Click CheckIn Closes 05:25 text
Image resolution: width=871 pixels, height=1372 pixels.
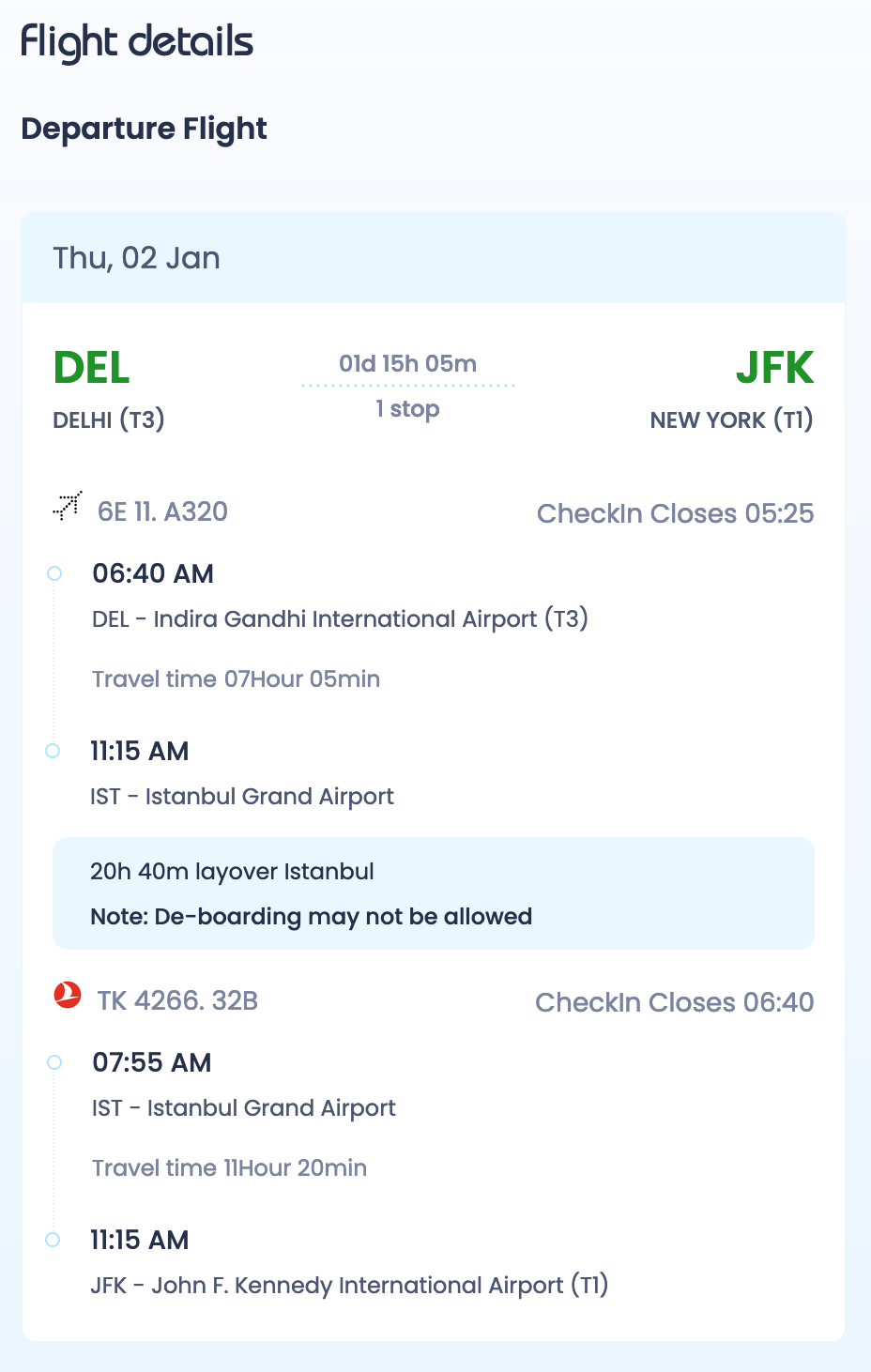[x=675, y=513]
